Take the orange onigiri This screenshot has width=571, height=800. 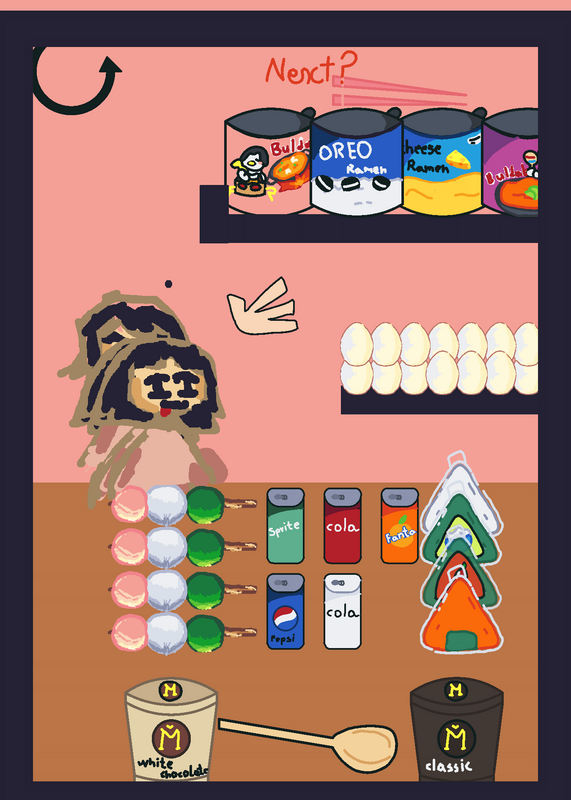point(462,617)
